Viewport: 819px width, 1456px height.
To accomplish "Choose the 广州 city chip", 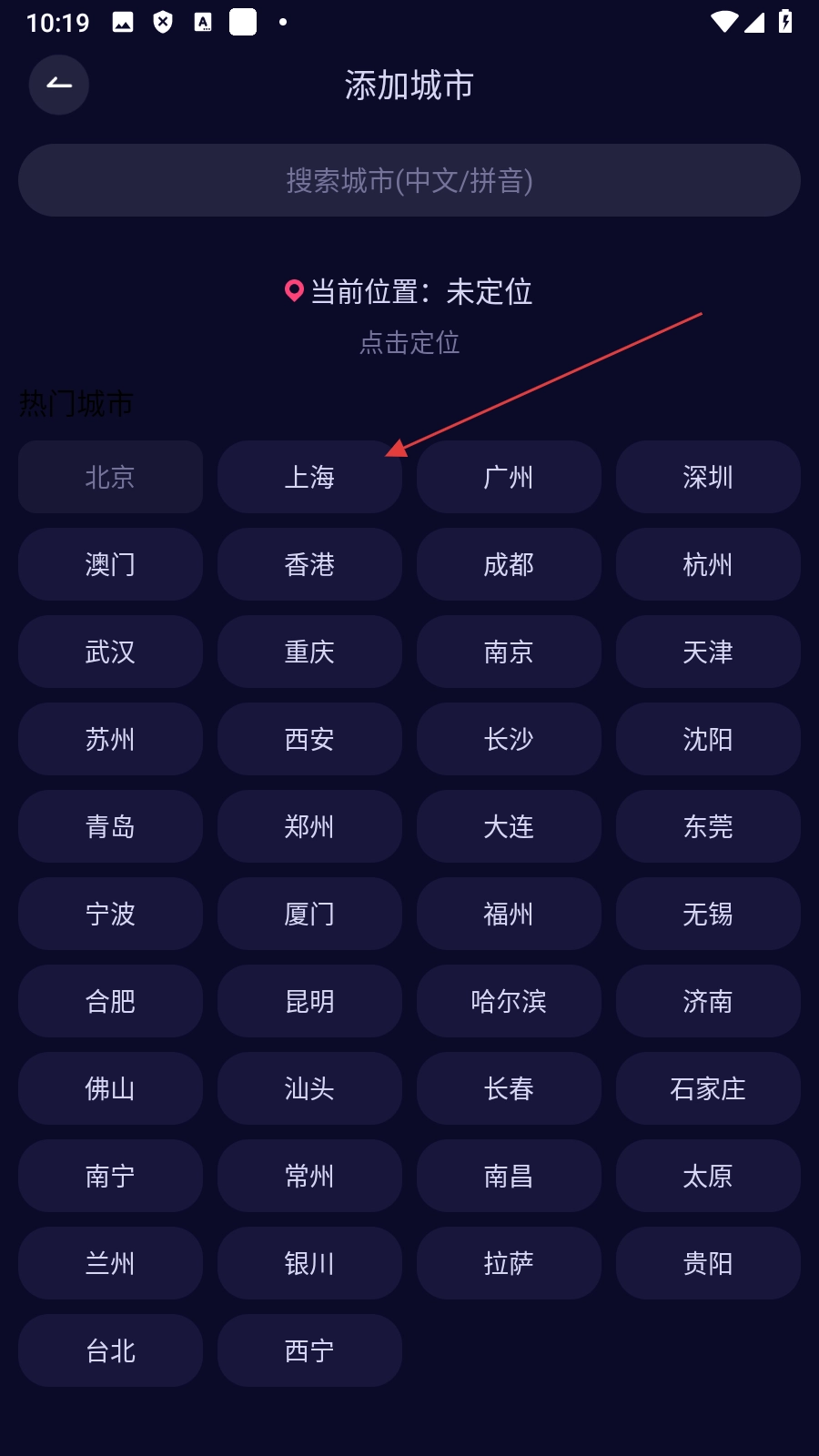I will coord(509,477).
